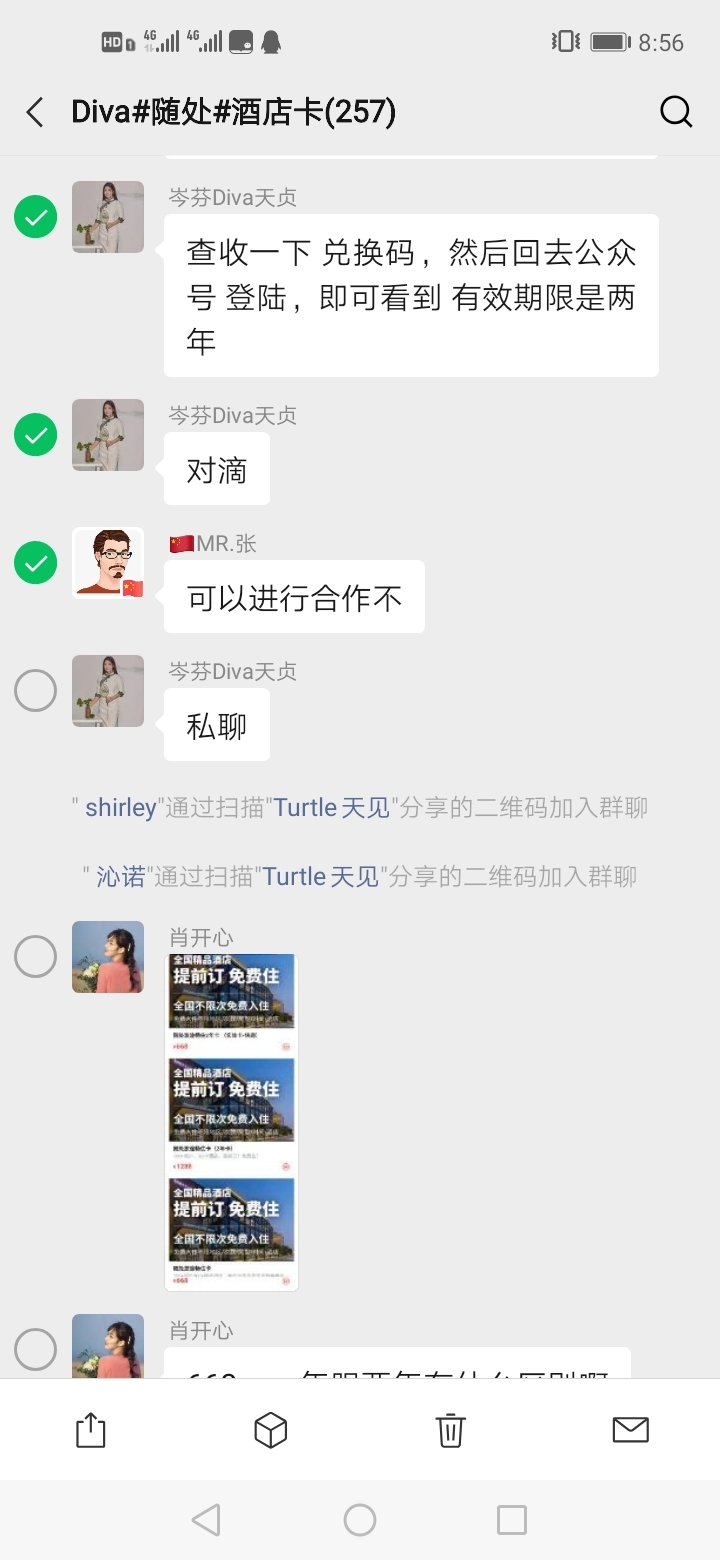Open the recent apps view
This screenshot has height=1560, width=720.
pos(511,1520)
